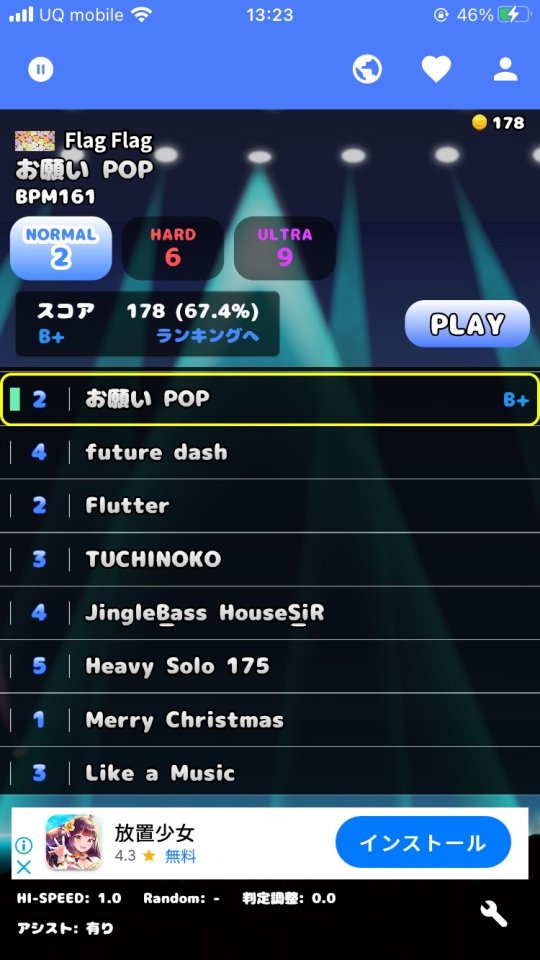Tap the pause icon in top bar
This screenshot has height=960, width=540.
coord(40,69)
